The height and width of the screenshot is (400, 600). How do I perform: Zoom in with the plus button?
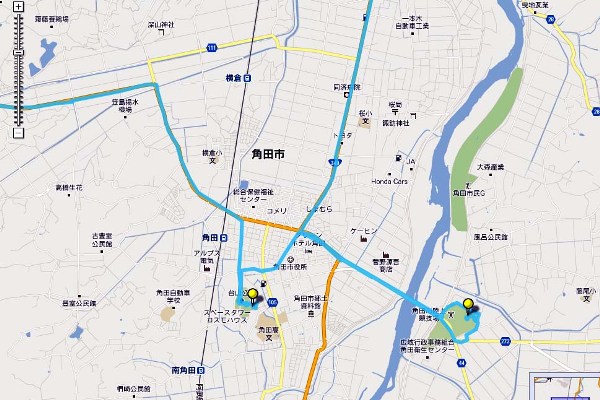18,7
